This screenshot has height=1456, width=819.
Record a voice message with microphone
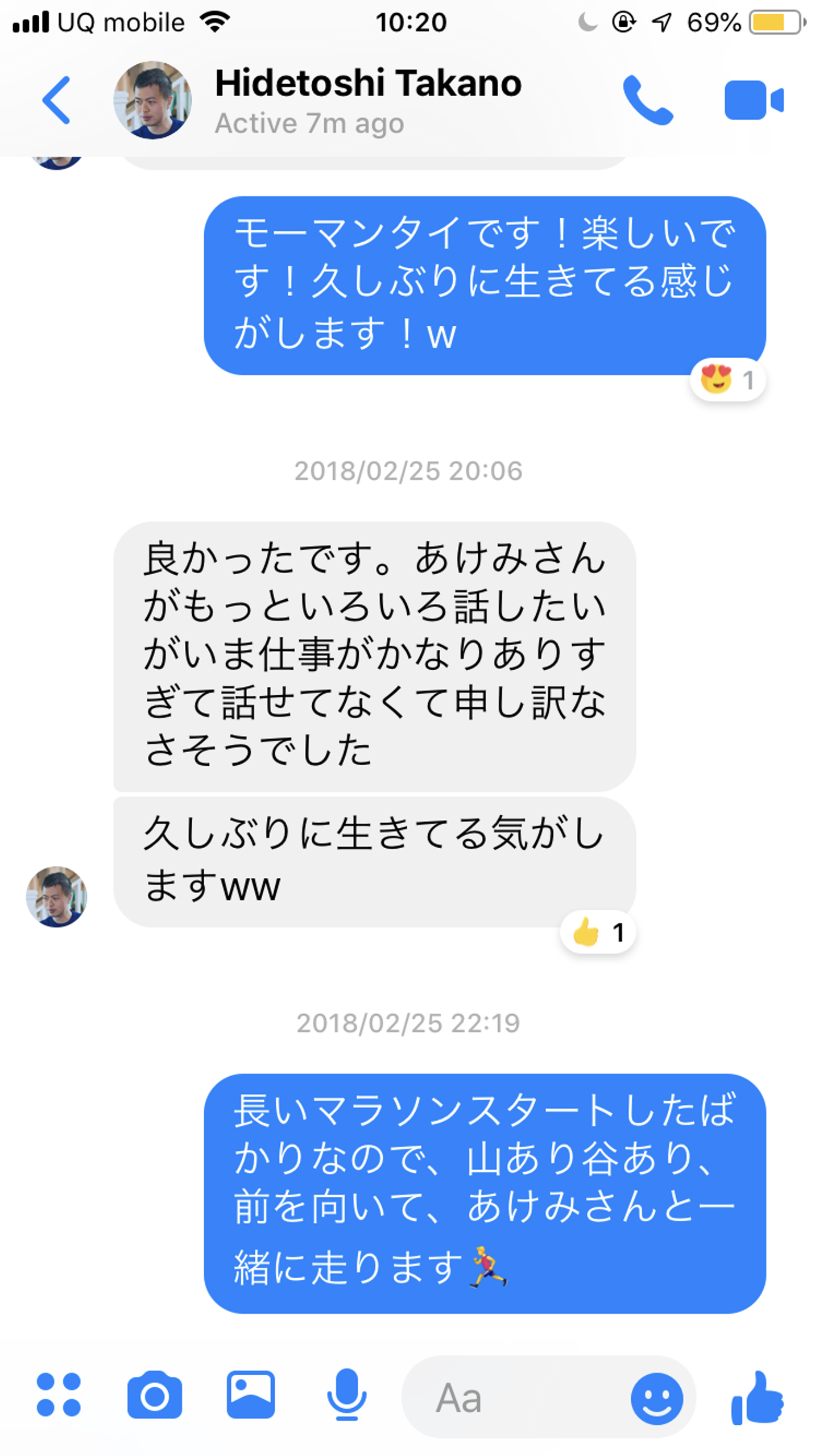click(346, 1394)
